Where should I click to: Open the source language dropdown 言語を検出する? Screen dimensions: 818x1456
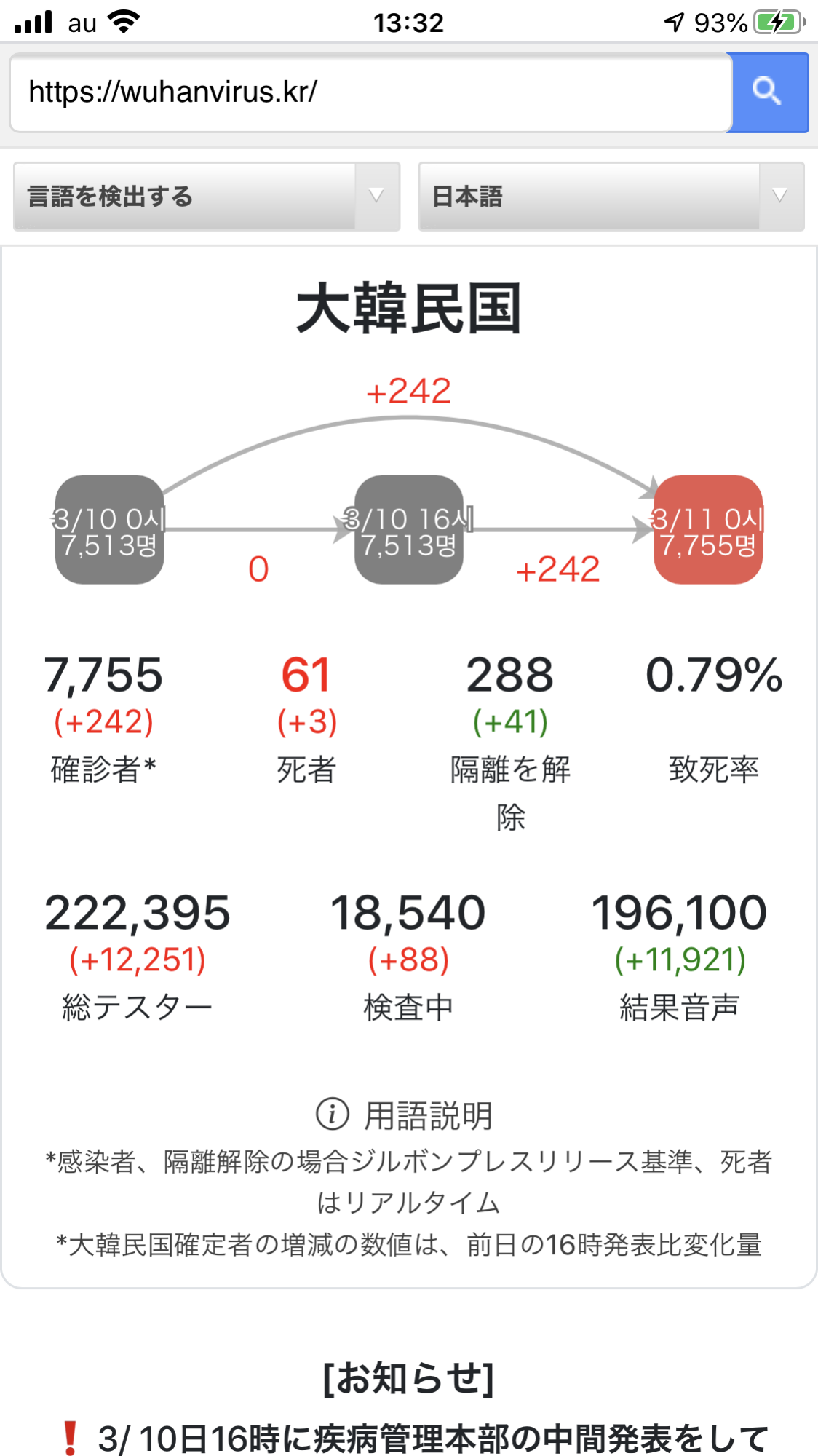coord(207,197)
